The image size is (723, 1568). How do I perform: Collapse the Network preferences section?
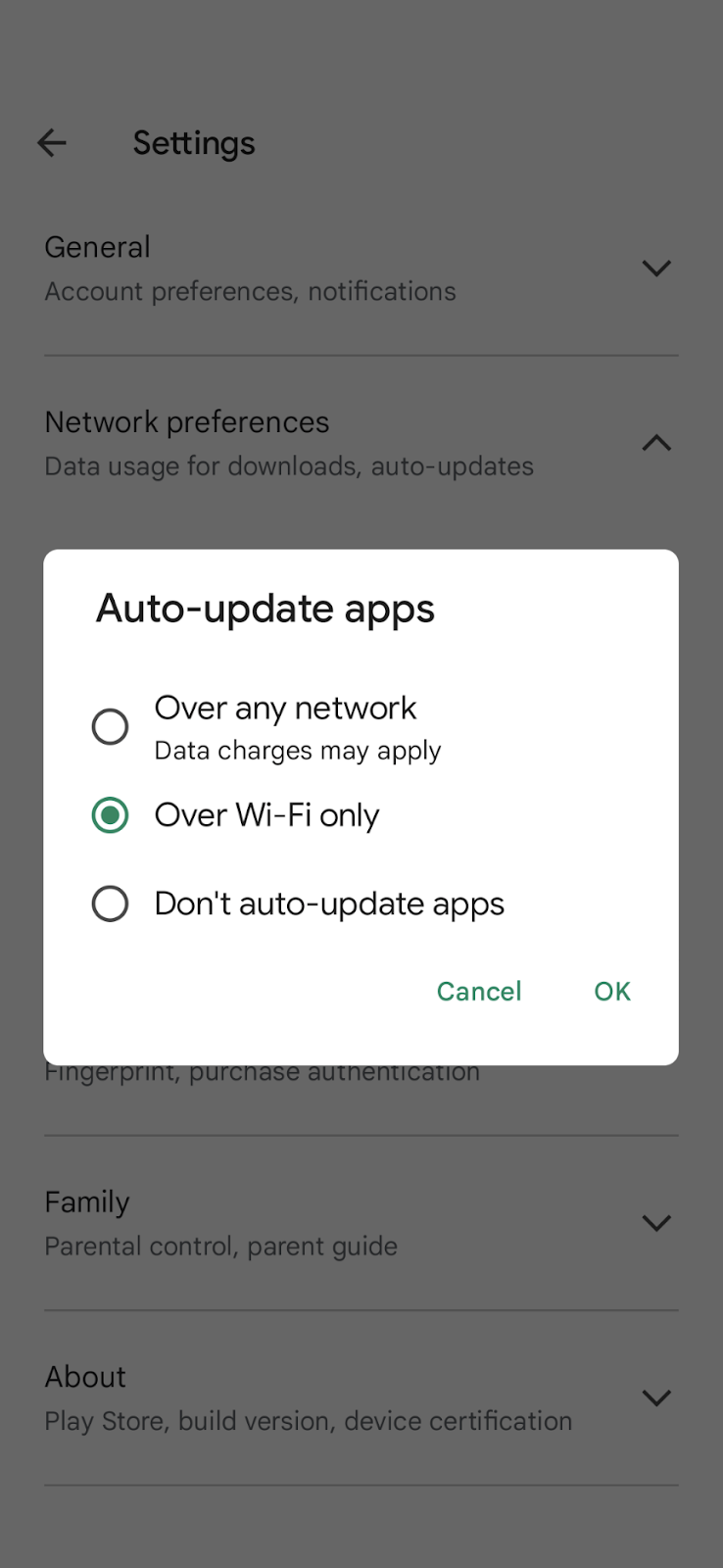click(x=655, y=443)
